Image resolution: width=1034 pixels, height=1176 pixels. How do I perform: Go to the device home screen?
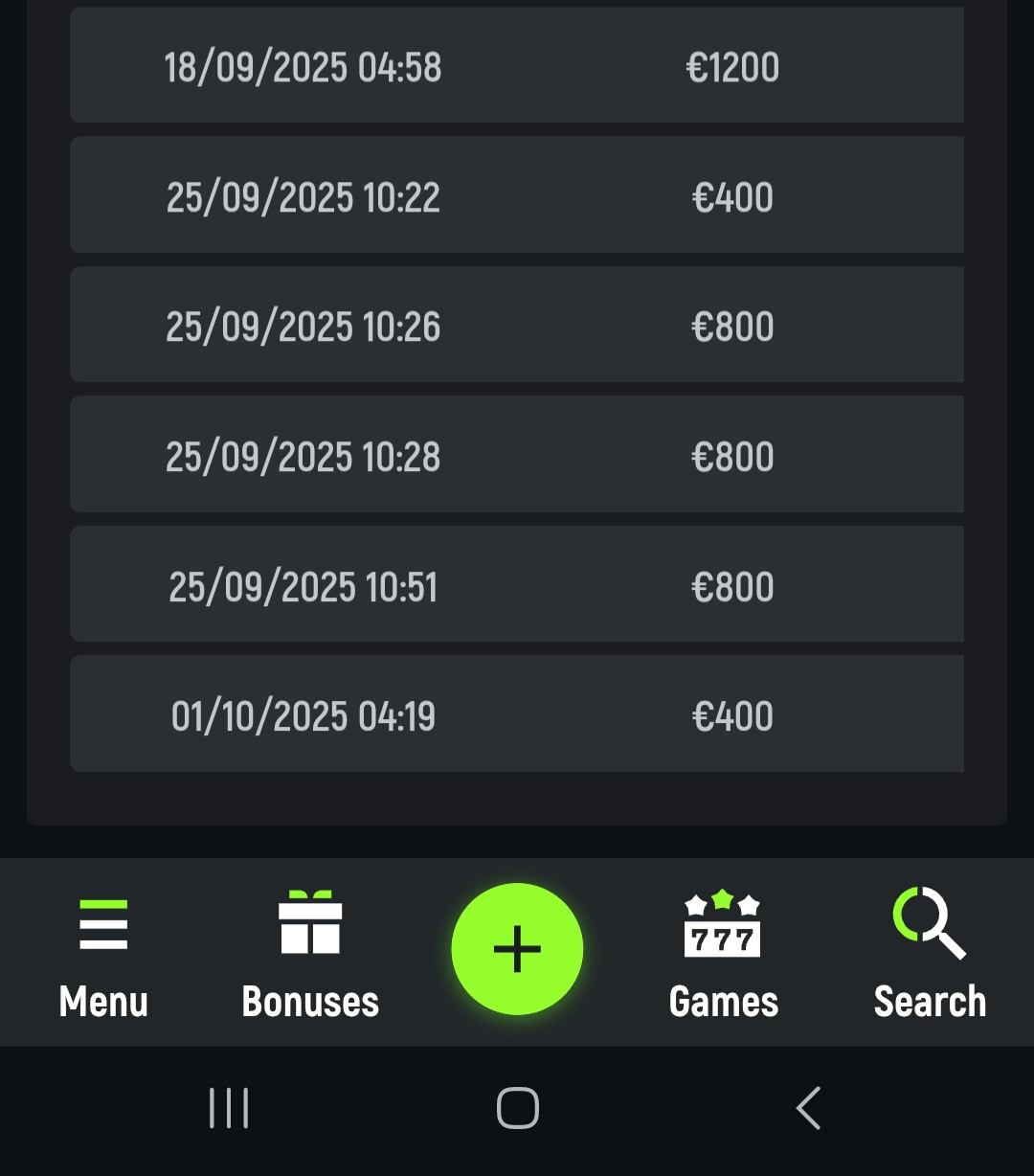tap(517, 1109)
